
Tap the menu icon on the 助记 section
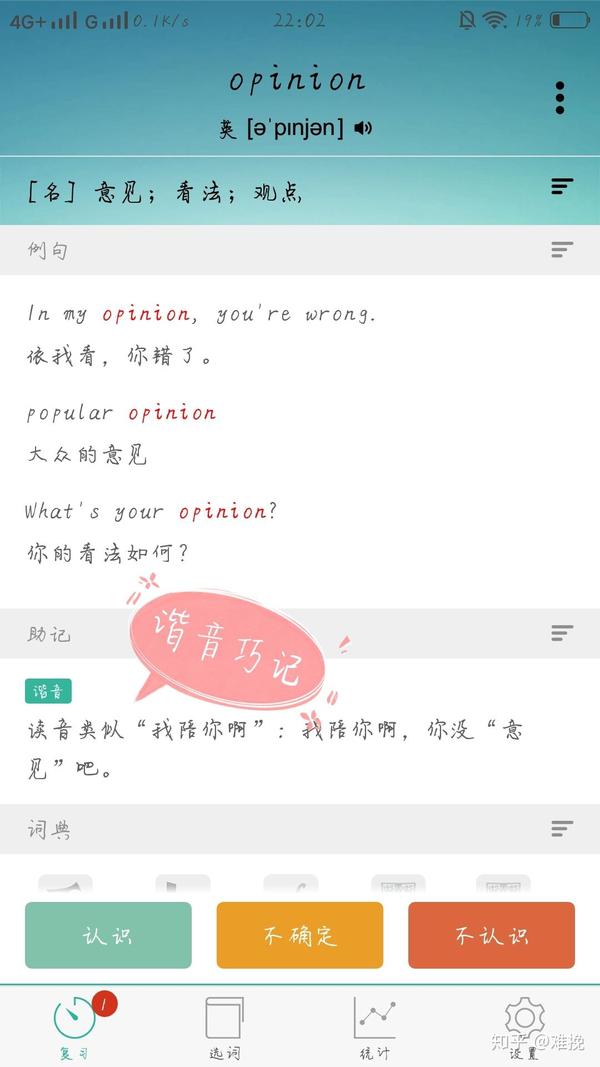(562, 634)
